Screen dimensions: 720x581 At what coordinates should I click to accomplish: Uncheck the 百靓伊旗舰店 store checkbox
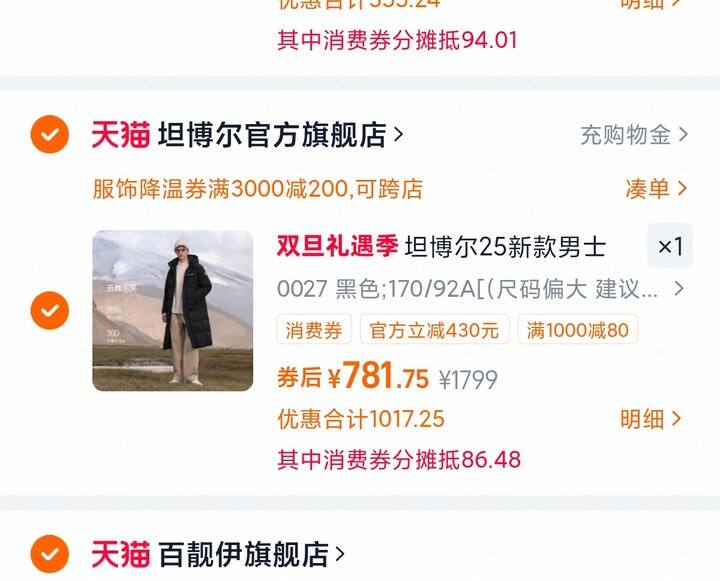(x=49, y=553)
